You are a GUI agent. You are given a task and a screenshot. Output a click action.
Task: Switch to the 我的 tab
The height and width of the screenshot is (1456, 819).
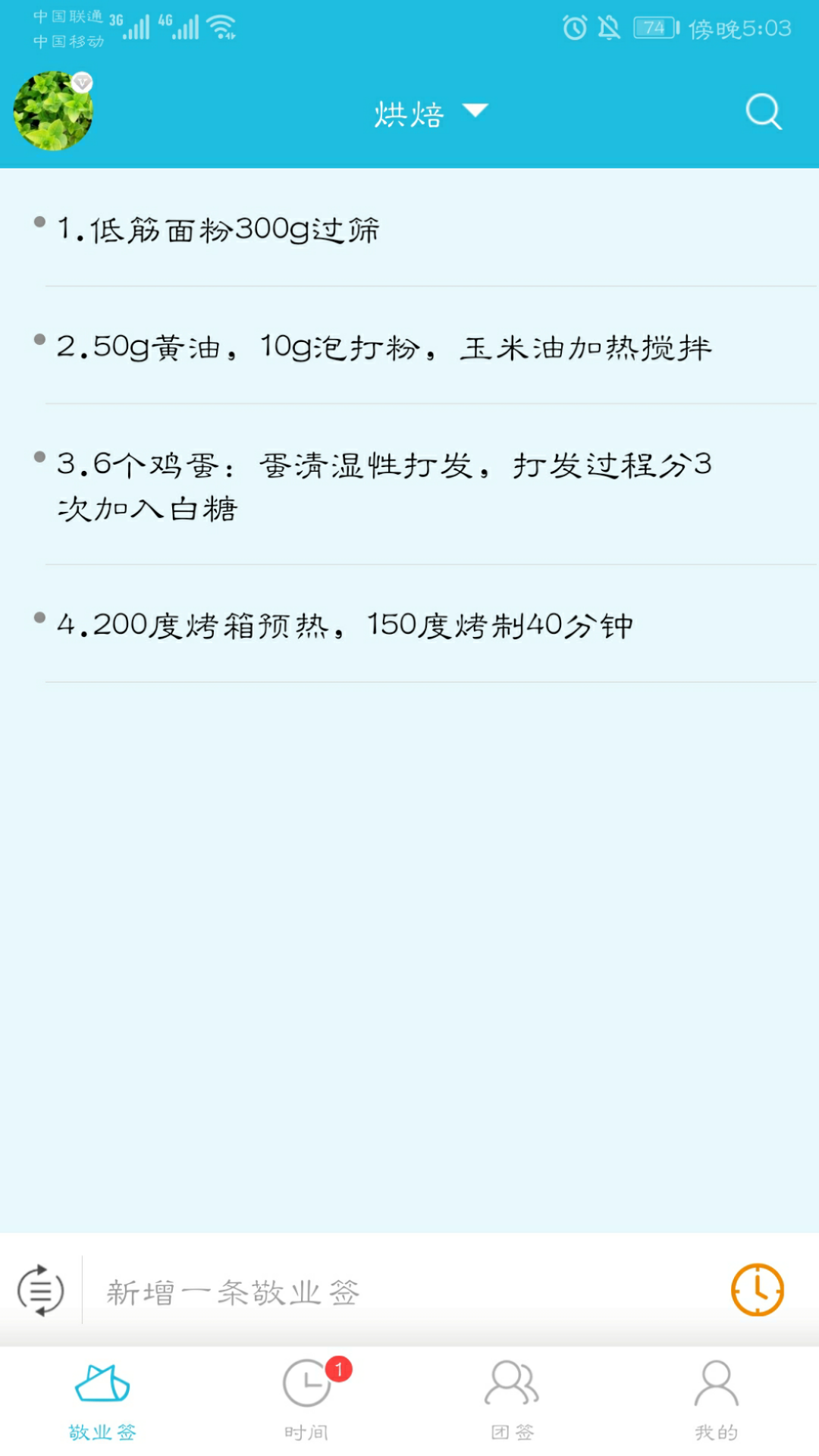[716, 1400]
